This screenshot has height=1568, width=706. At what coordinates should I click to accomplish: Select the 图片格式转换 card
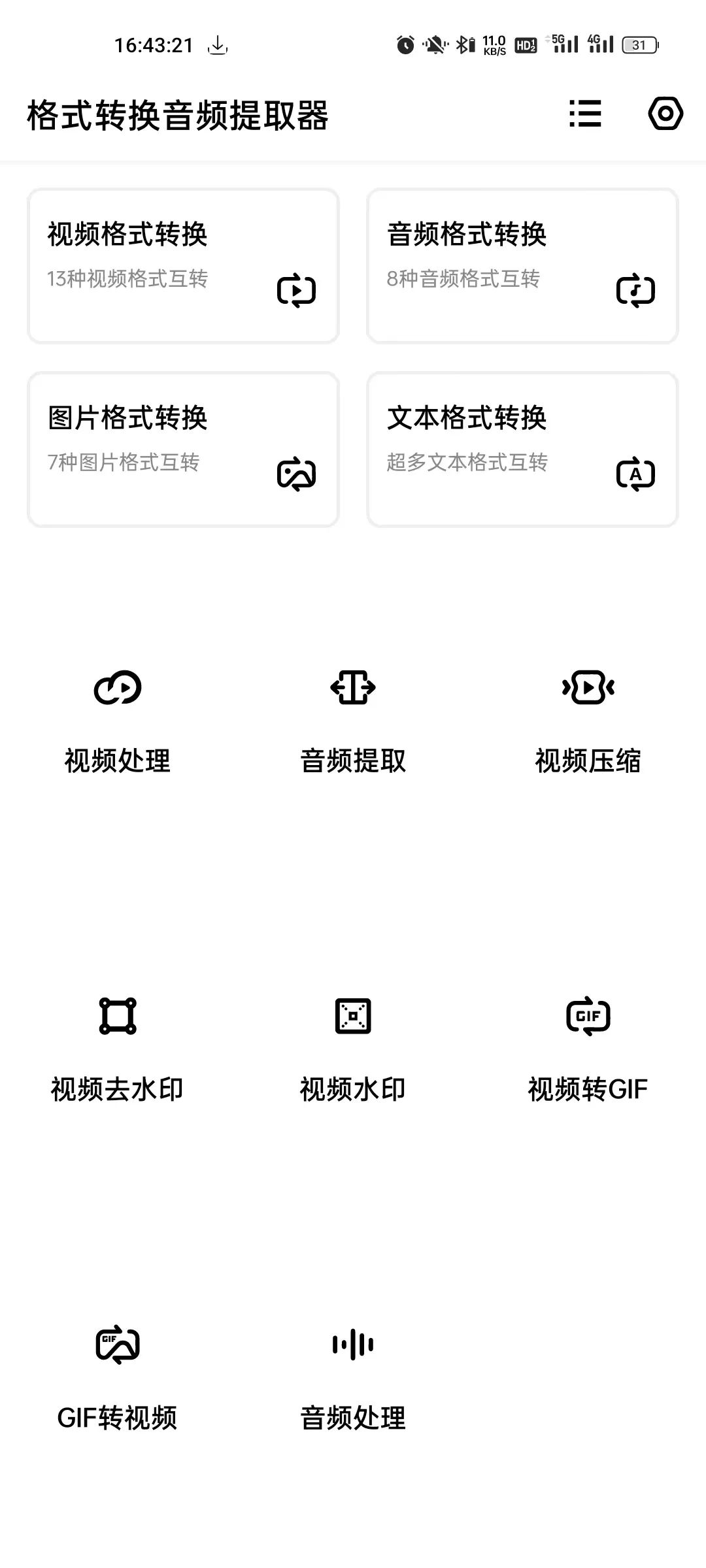pyautogui.click(x=183, y=449)
